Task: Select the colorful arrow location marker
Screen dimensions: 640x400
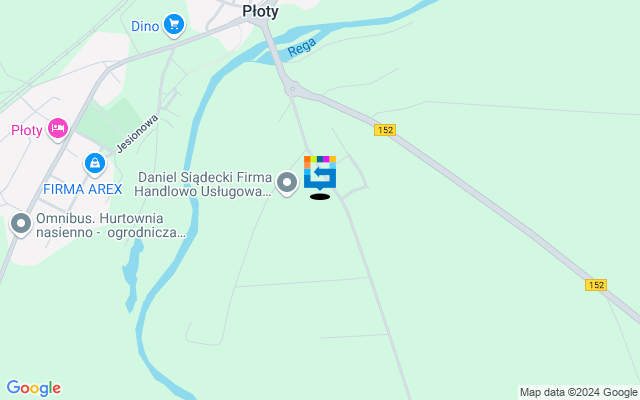Action: pos(320,172)
